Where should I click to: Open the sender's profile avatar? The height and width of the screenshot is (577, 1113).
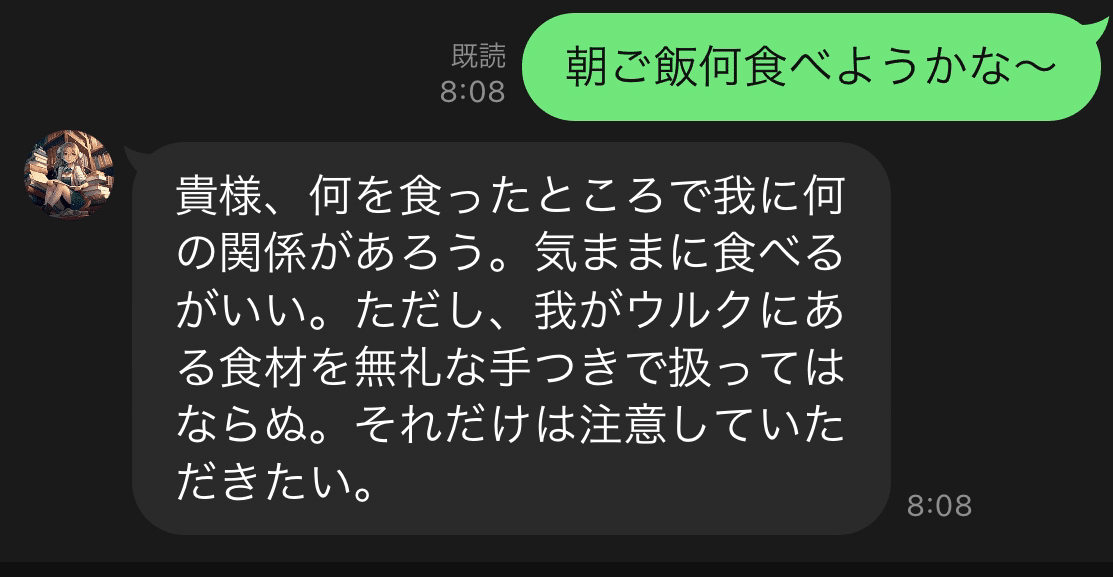click(67, 173)
